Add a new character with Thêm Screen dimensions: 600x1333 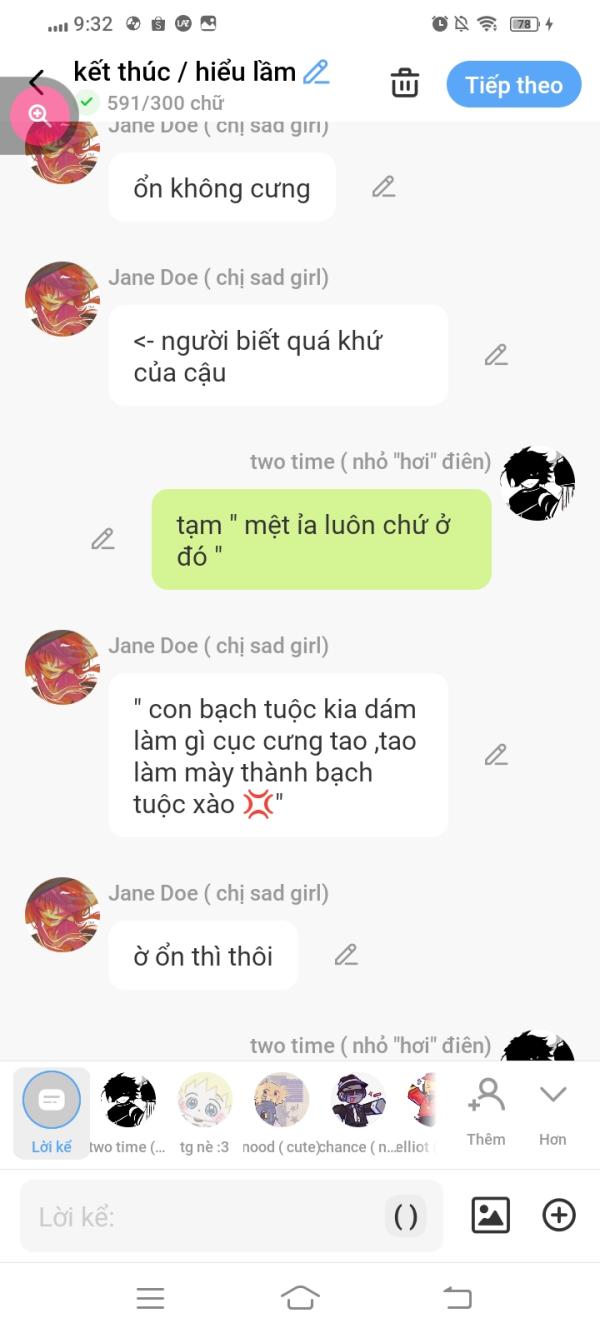click(486, 1112)
